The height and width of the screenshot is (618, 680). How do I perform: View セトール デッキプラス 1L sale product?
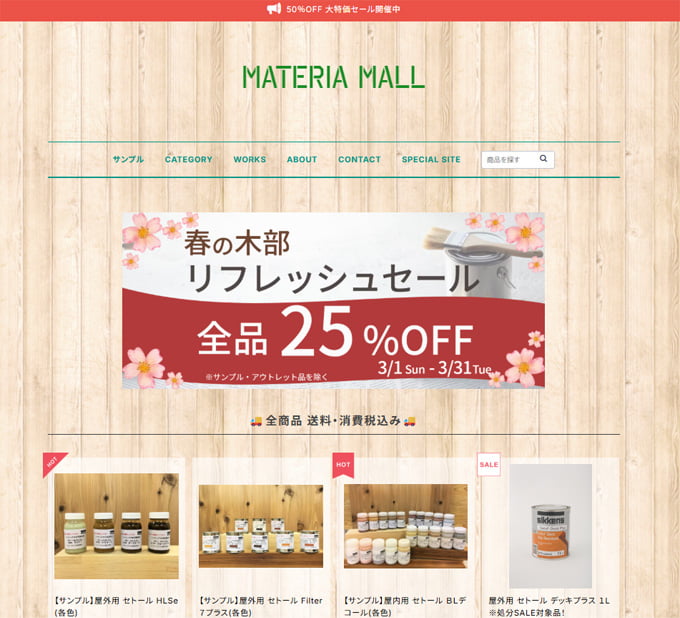point(550,527)
